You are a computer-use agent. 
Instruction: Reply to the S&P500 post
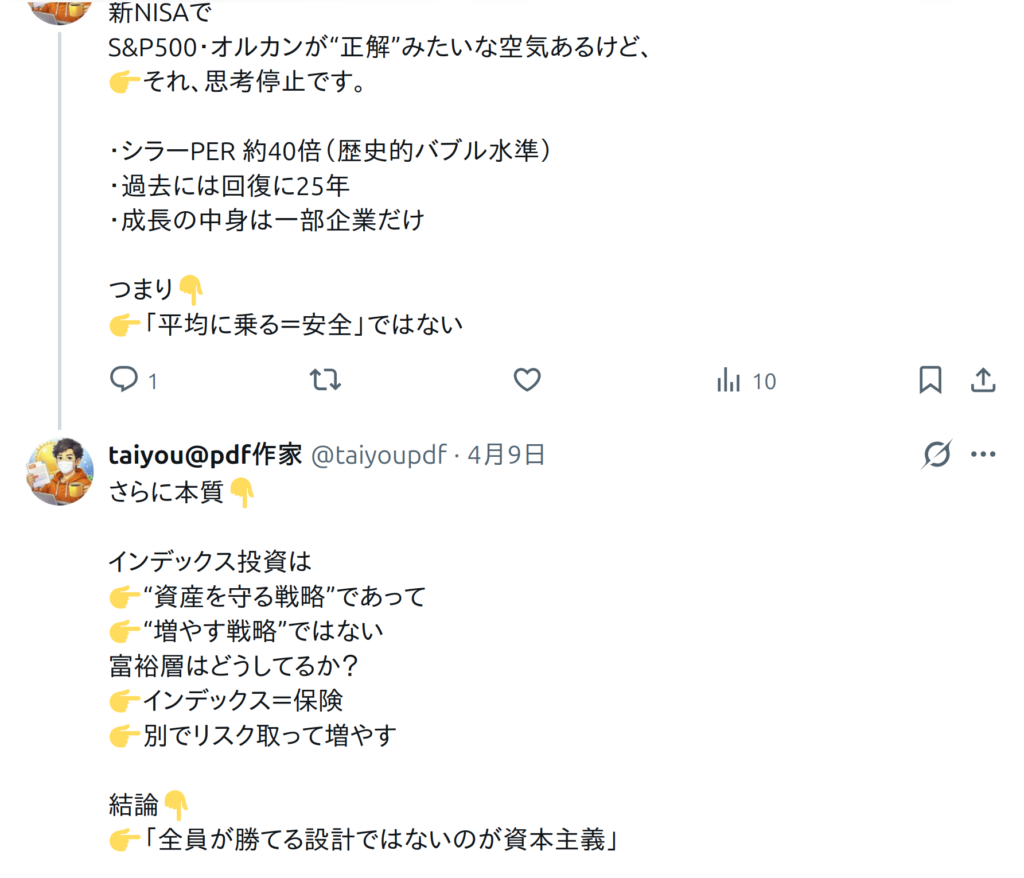click(x=124, y=380)
